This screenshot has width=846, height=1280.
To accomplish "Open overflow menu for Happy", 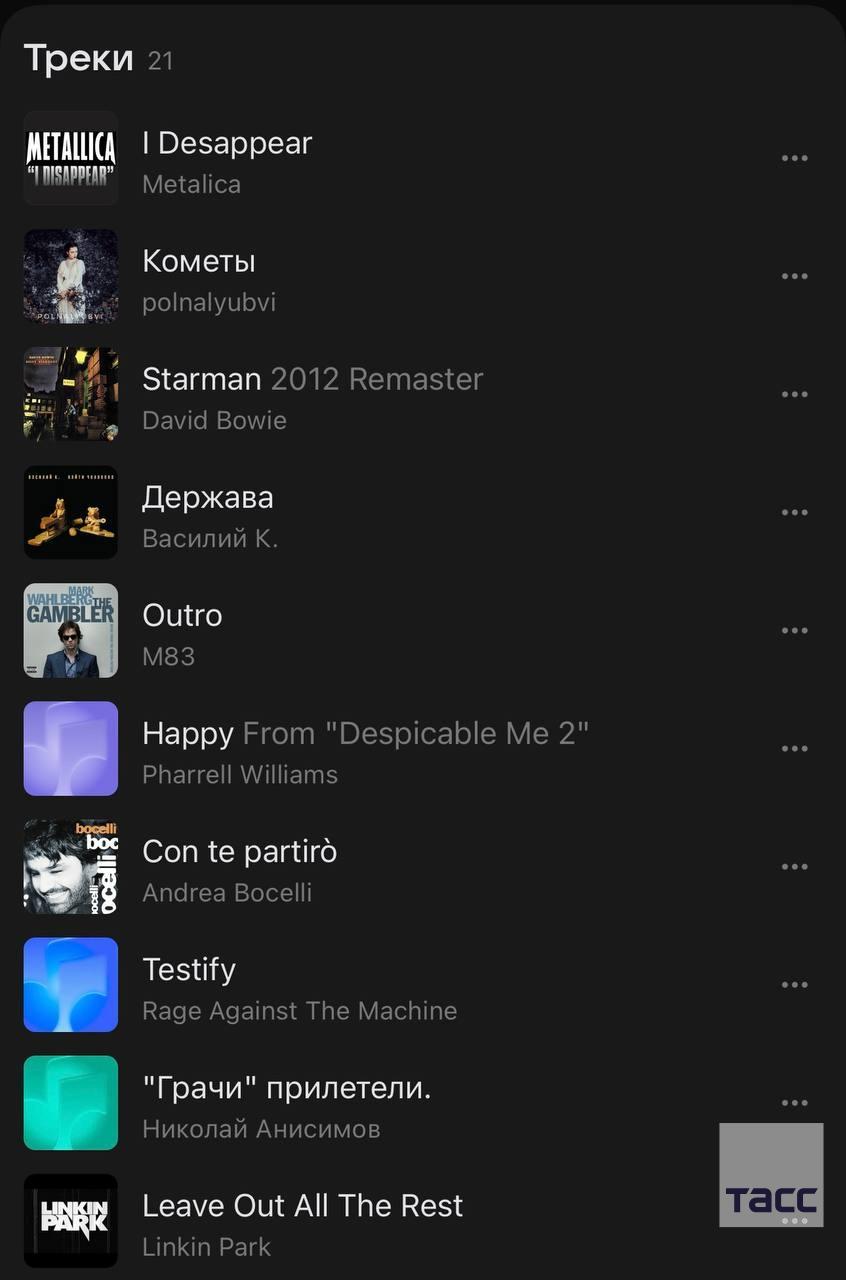I will coord(794,749).
